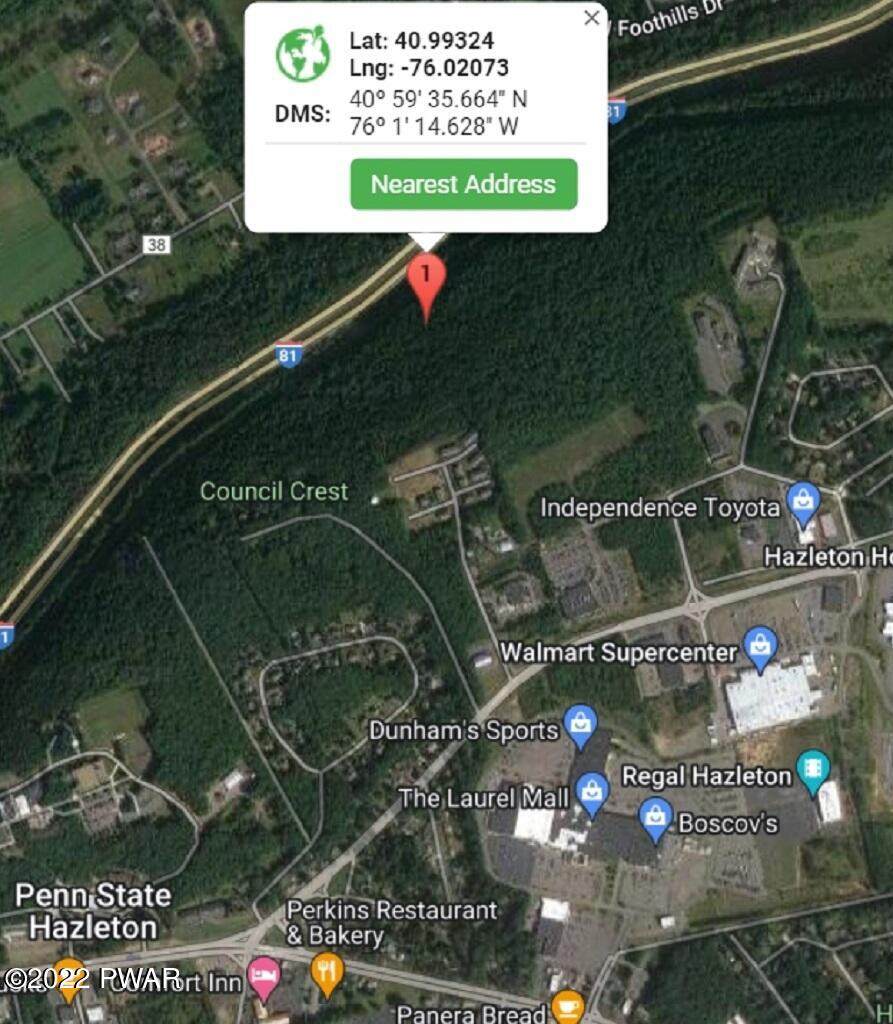Tap the Dunham's Sports shopping marker
Image resolution: width=893 pixels, height=1024 pixels.
coord(580,727)
